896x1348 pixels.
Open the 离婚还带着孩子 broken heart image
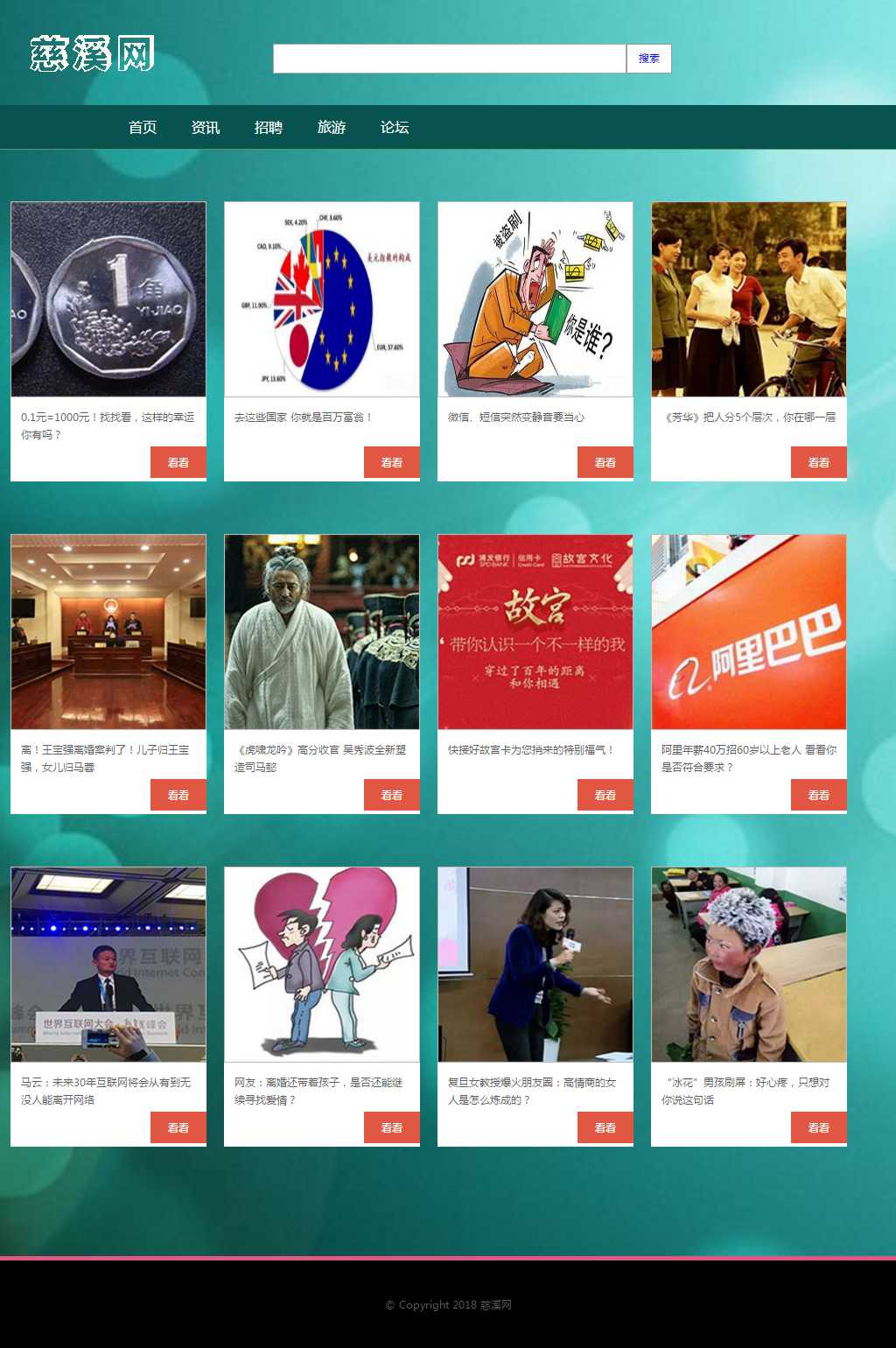[322, 965]
